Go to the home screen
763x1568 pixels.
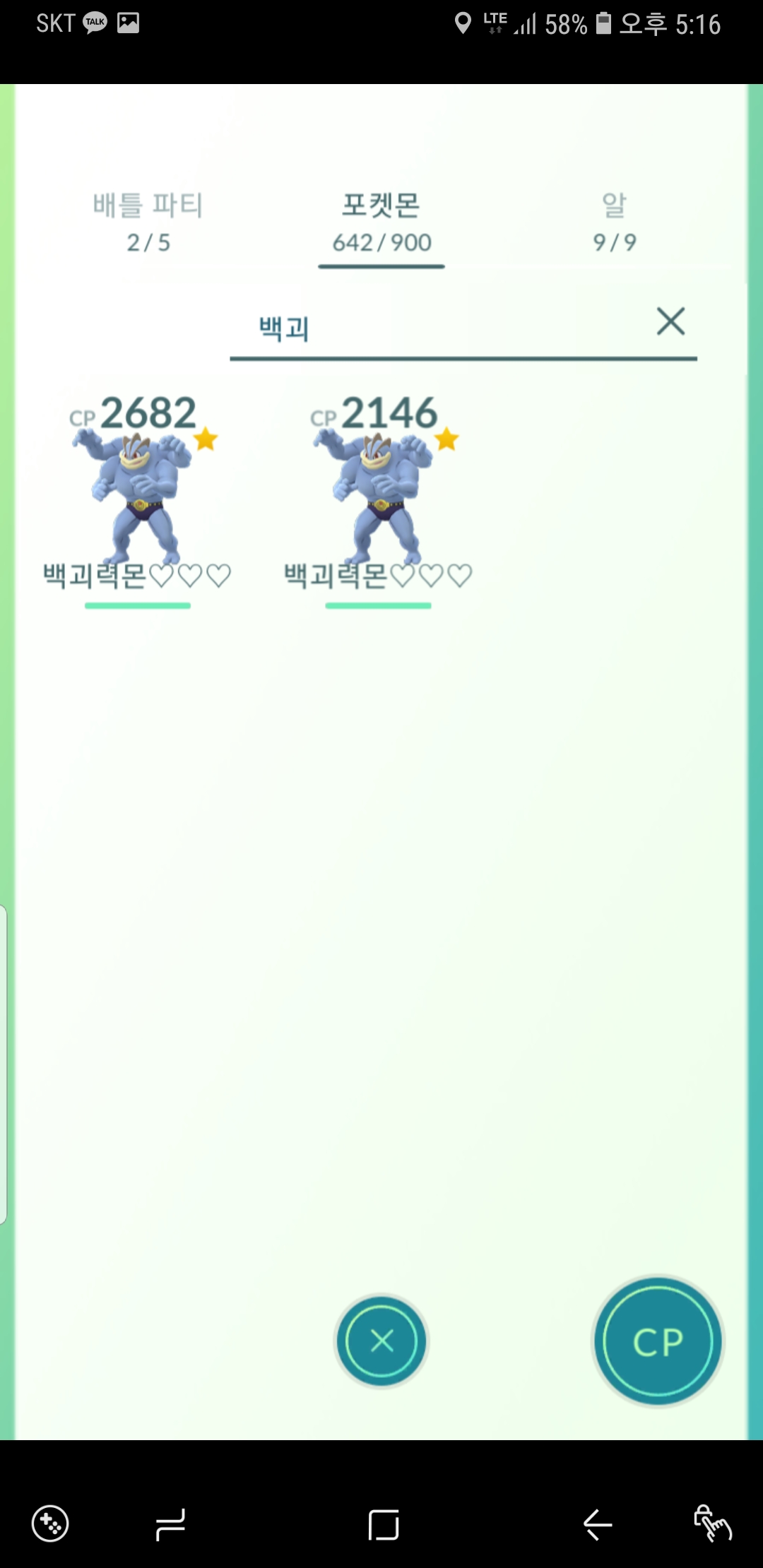[x=384, y=1524]
